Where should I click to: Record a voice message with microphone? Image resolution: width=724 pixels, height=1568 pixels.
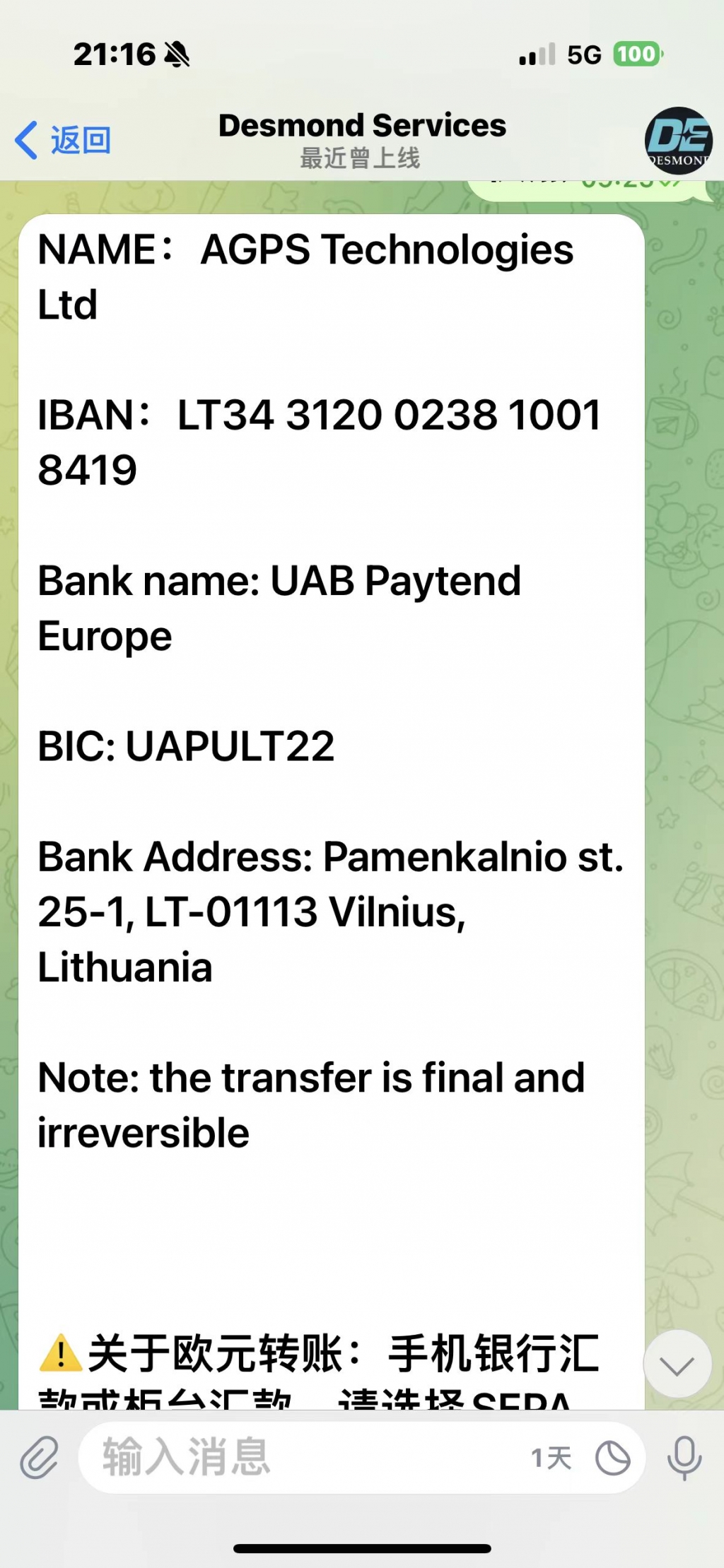pyautogui.click(x=684, y=1457)
